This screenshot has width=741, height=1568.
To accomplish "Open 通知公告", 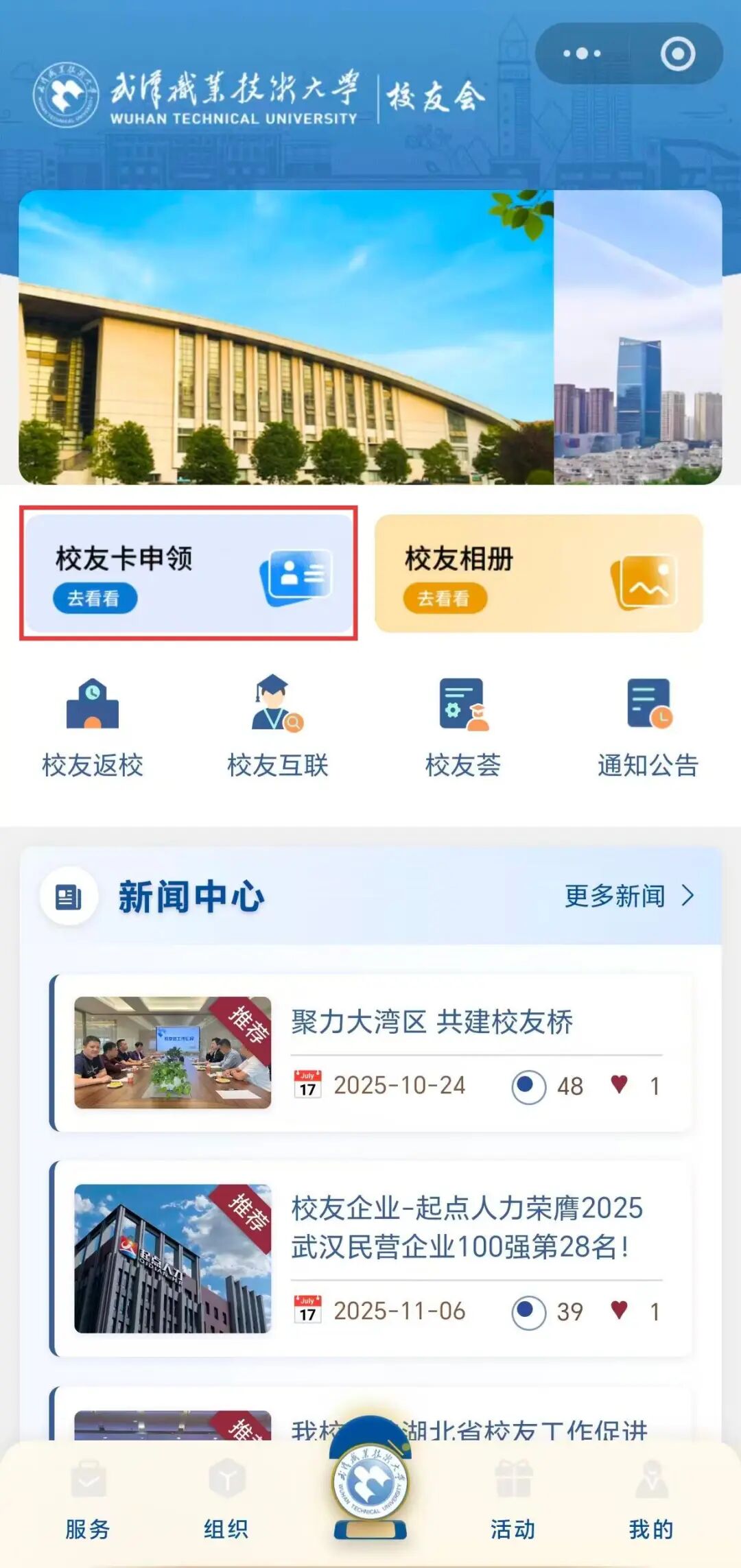I will [648, 727].
